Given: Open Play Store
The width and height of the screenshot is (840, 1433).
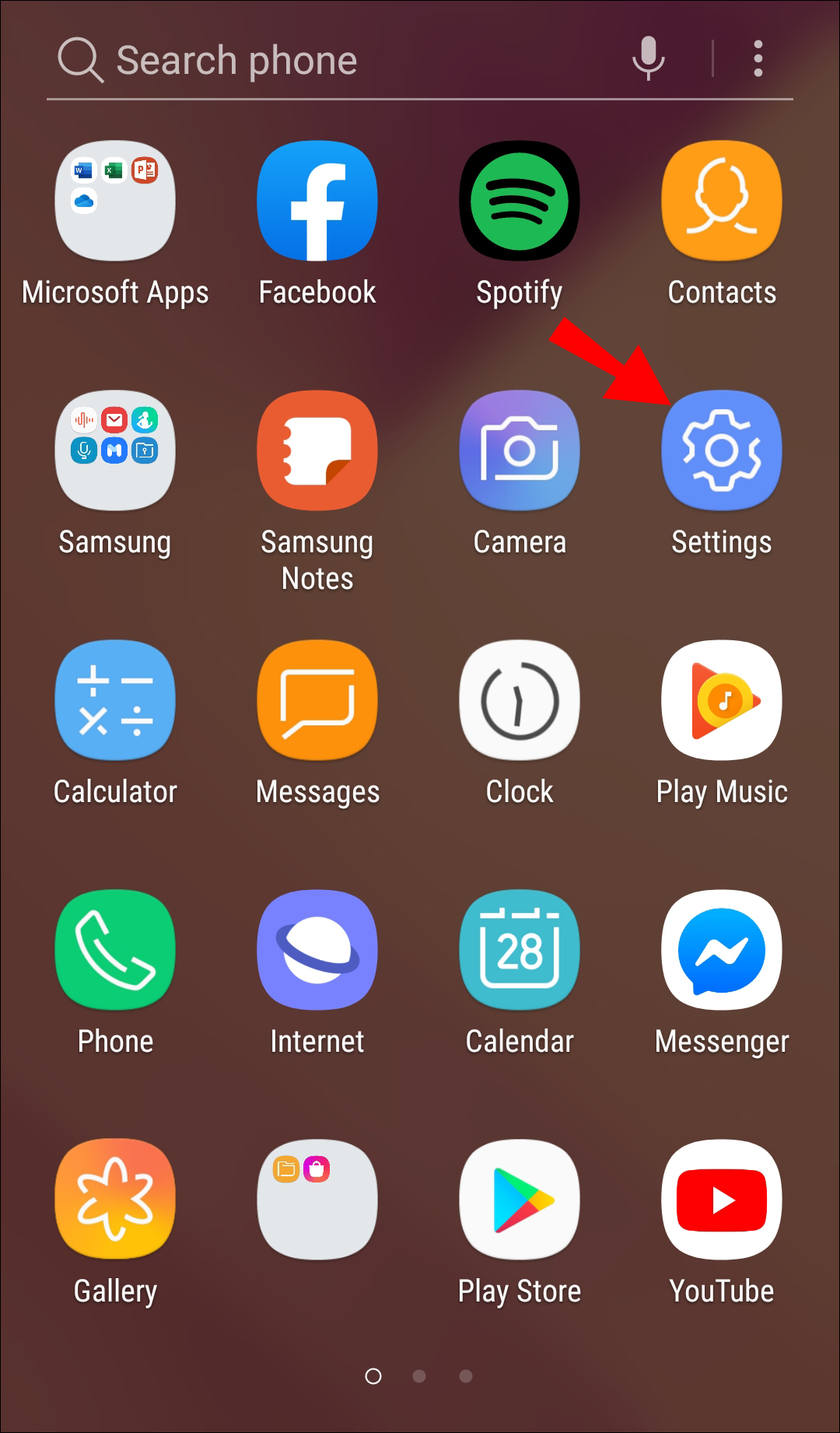Looking at the screenshot, I should [x=520, y=1200].
